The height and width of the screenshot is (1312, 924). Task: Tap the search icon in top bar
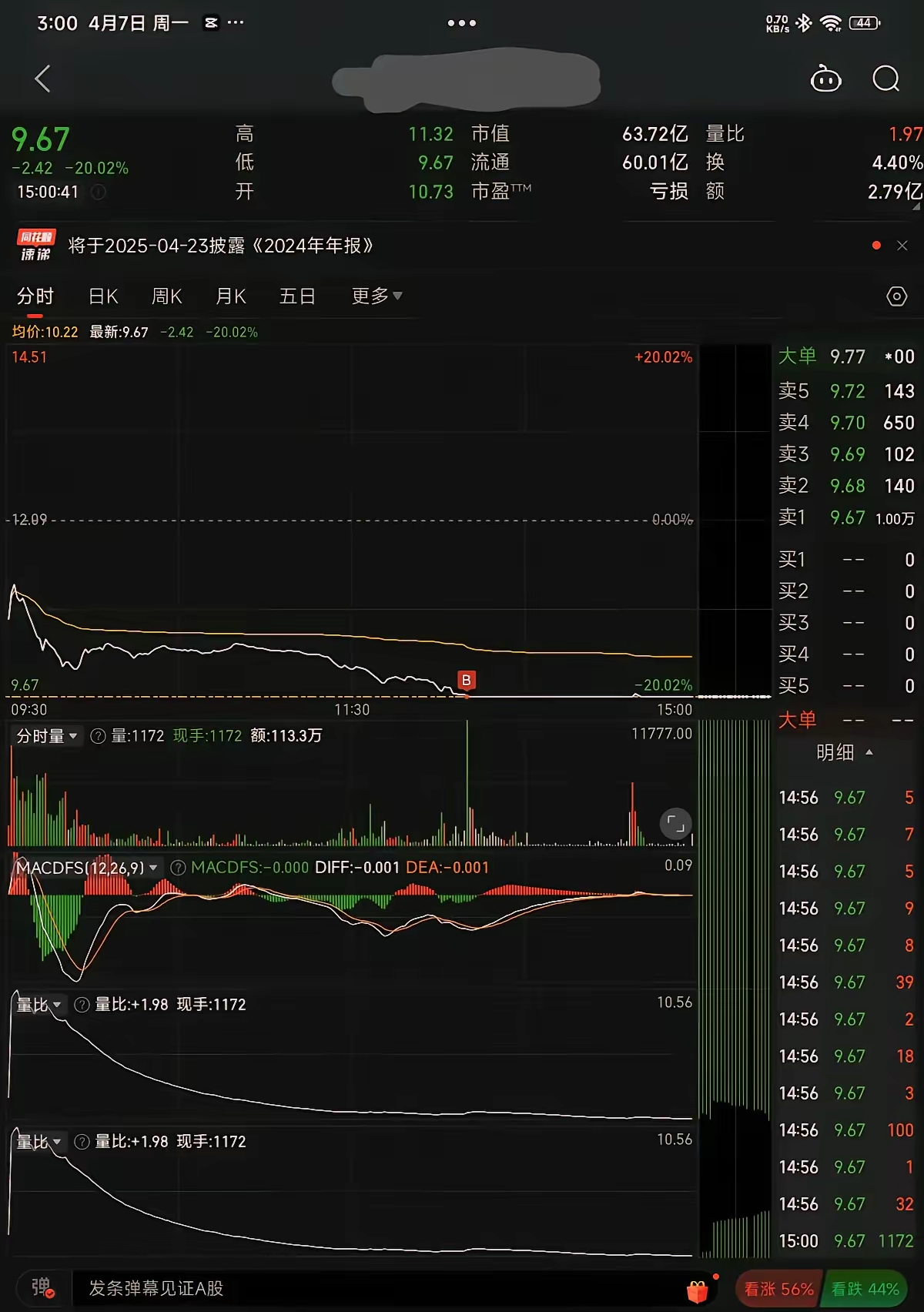[886, 79]
